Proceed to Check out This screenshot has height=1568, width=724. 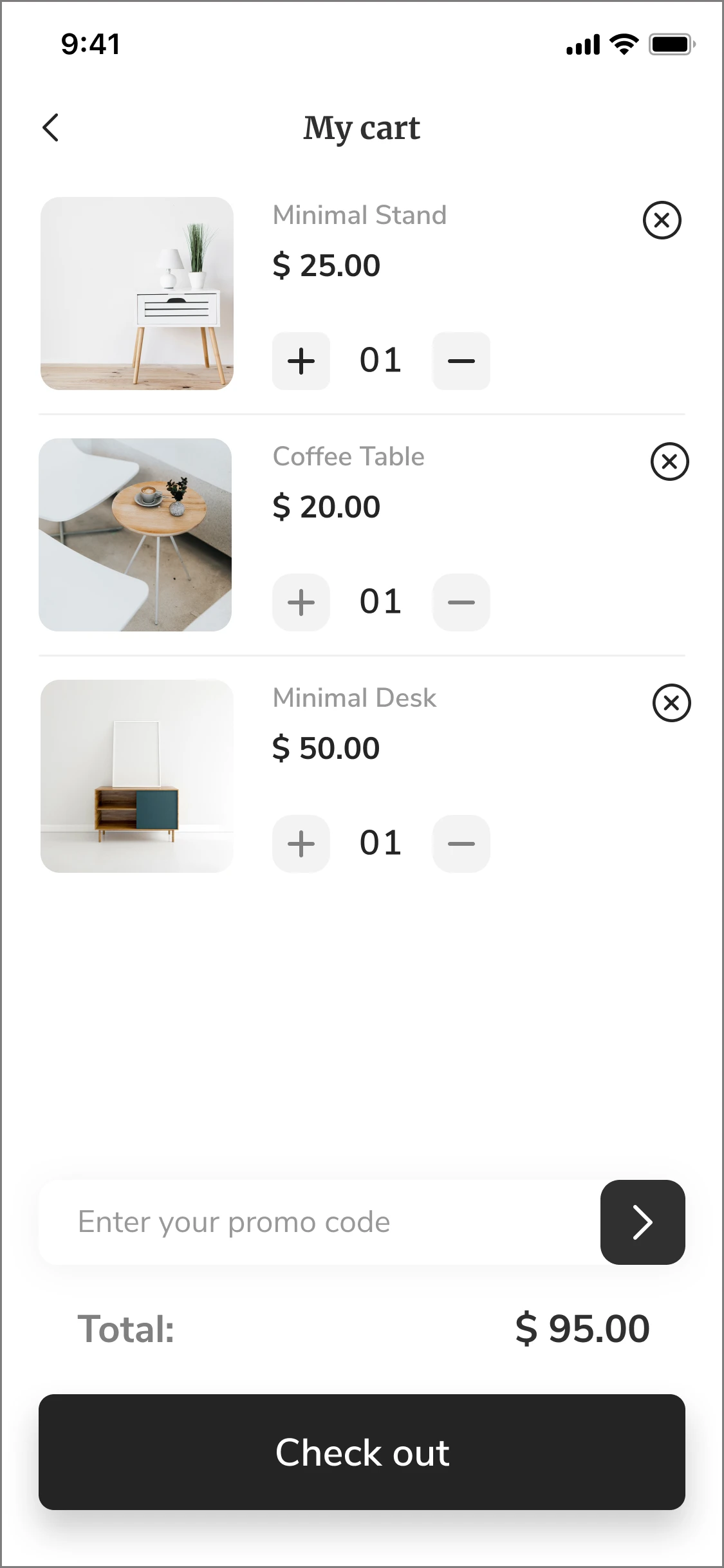[362, 1452]
